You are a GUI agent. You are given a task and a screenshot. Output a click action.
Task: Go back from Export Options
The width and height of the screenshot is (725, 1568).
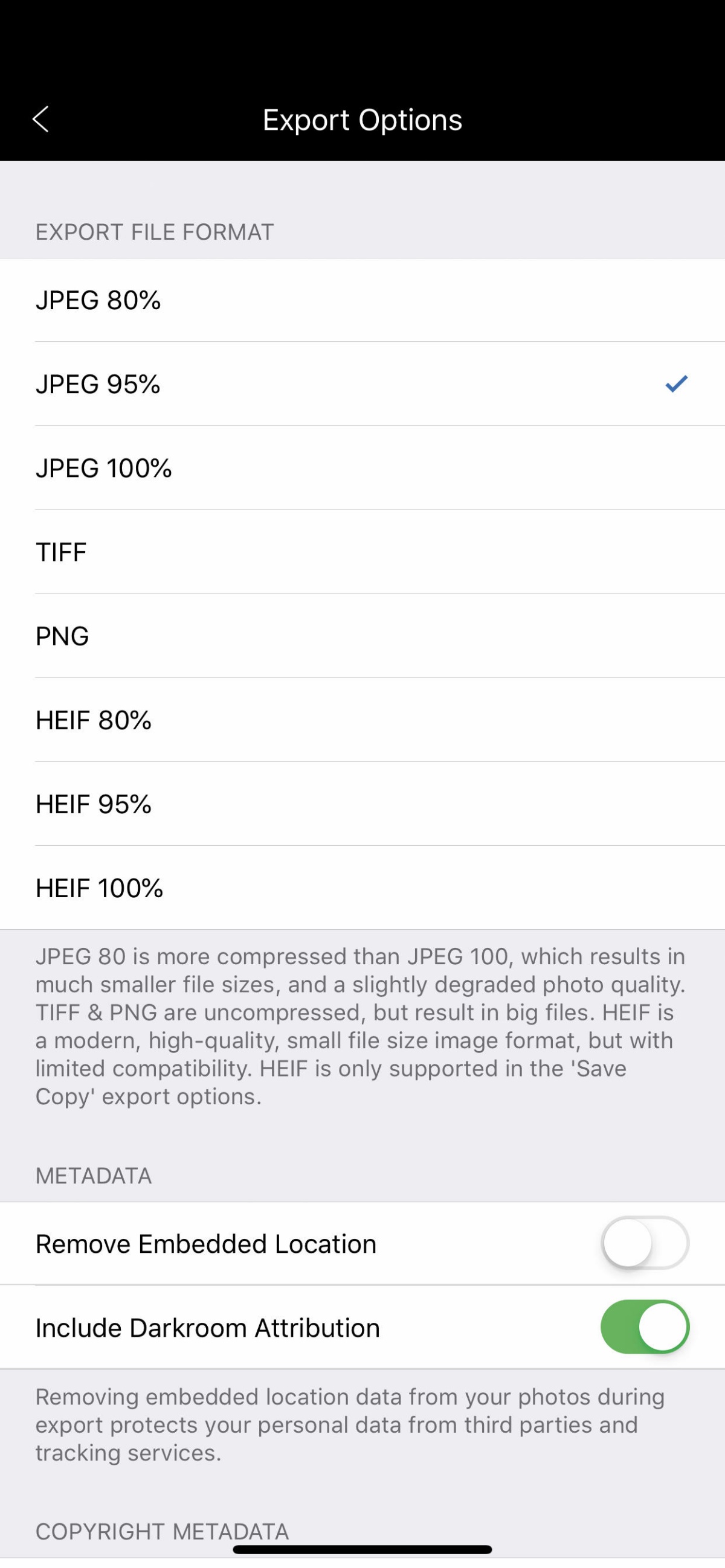click(x=40, y=120)
